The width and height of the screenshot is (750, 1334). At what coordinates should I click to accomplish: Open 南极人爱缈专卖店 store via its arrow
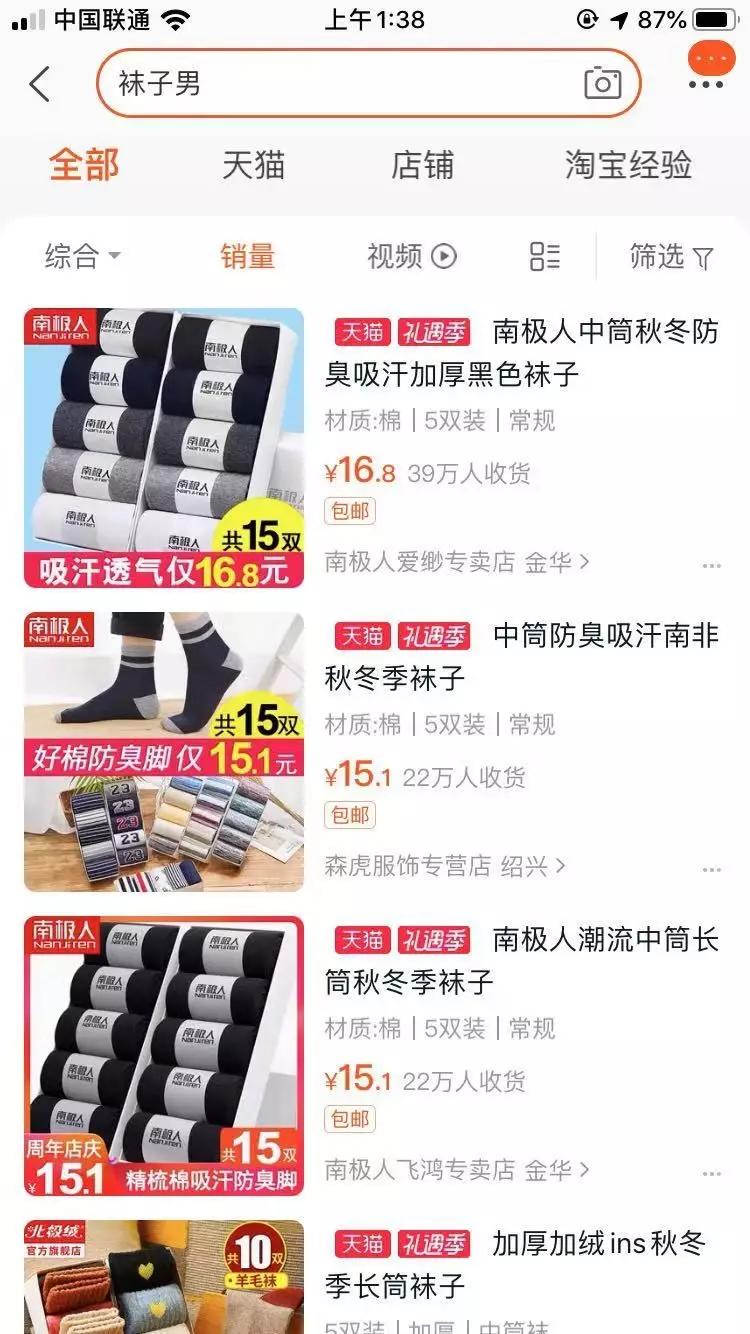click(x=586, y=563)
